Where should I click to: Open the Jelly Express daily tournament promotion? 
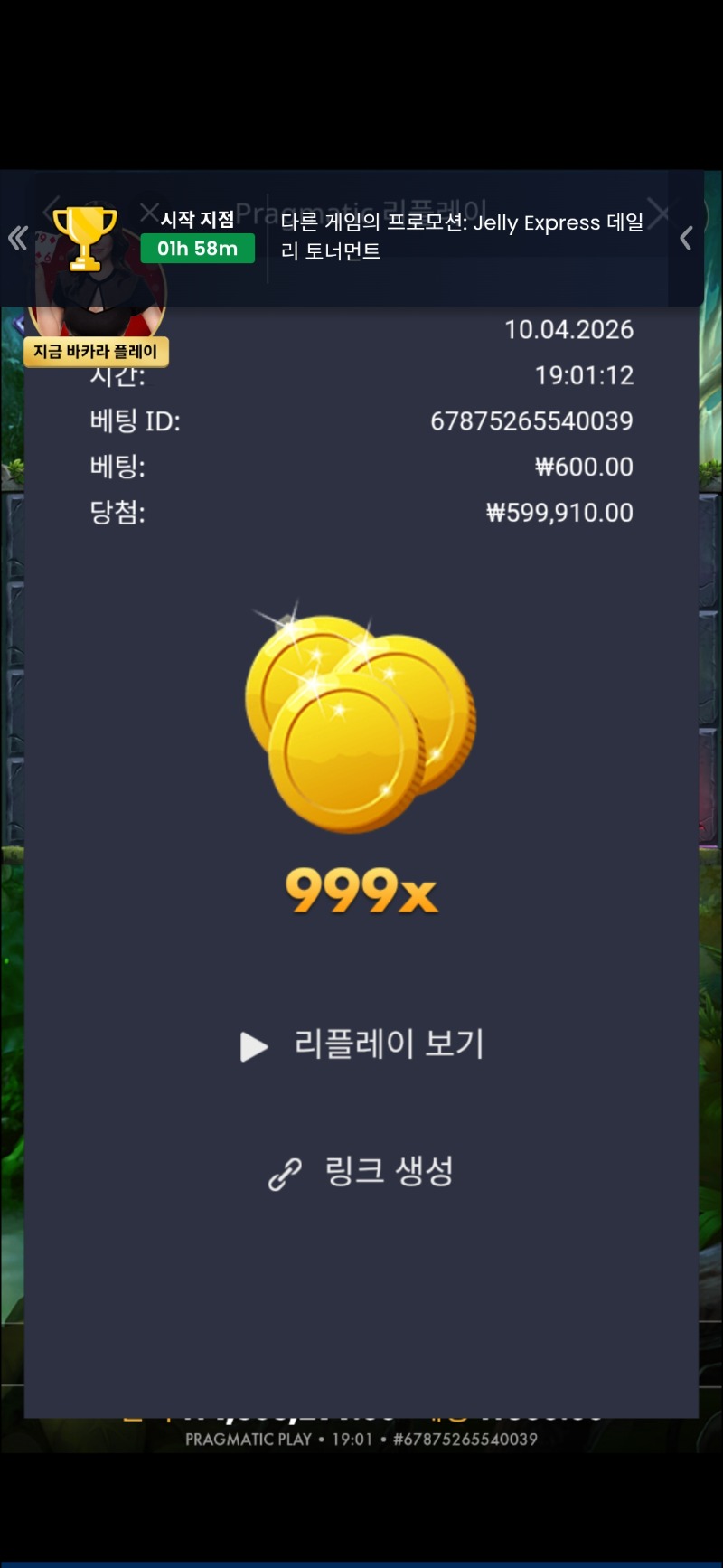pyautogui.click(x=461, y=237)
